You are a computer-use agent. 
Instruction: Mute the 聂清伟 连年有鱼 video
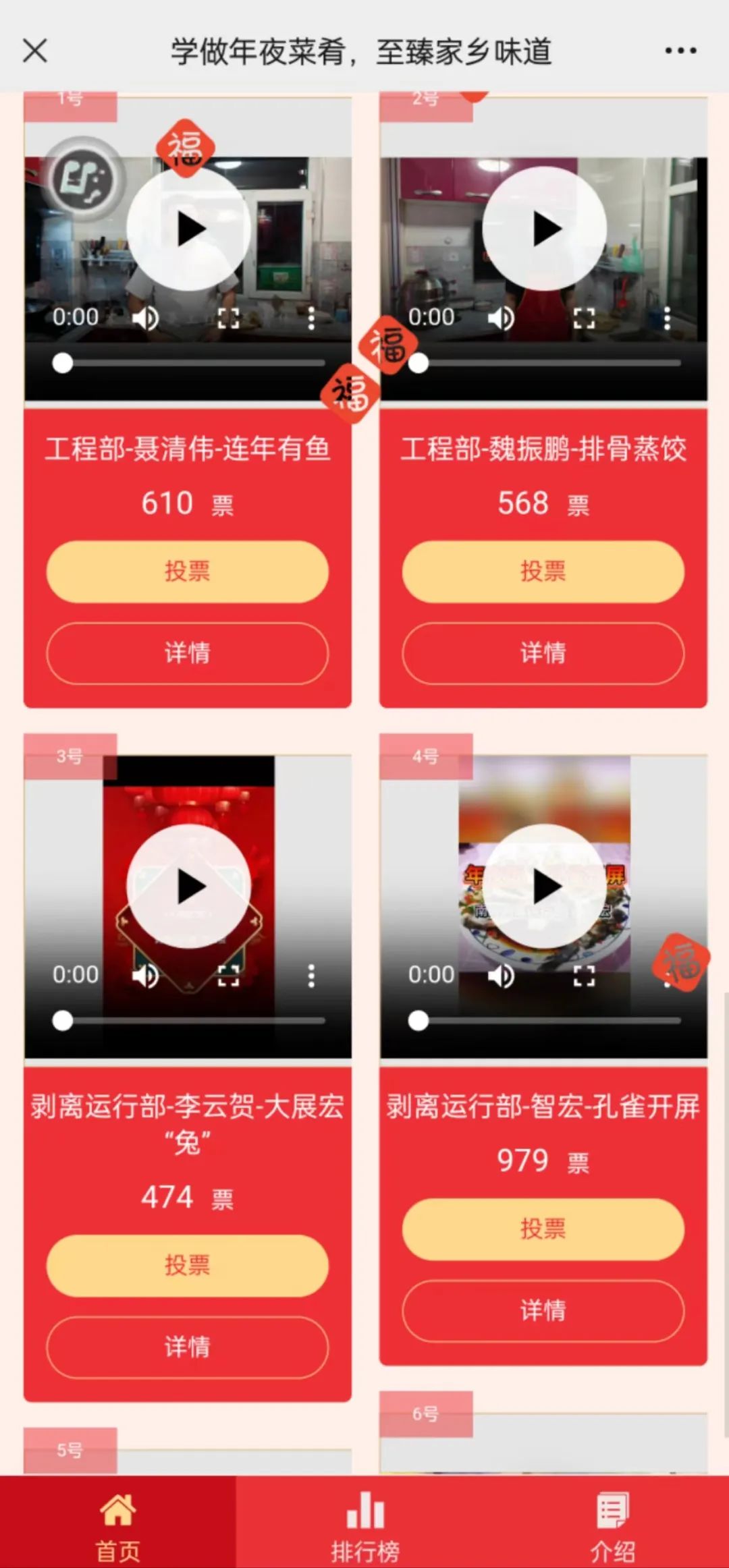click(146, 318)
